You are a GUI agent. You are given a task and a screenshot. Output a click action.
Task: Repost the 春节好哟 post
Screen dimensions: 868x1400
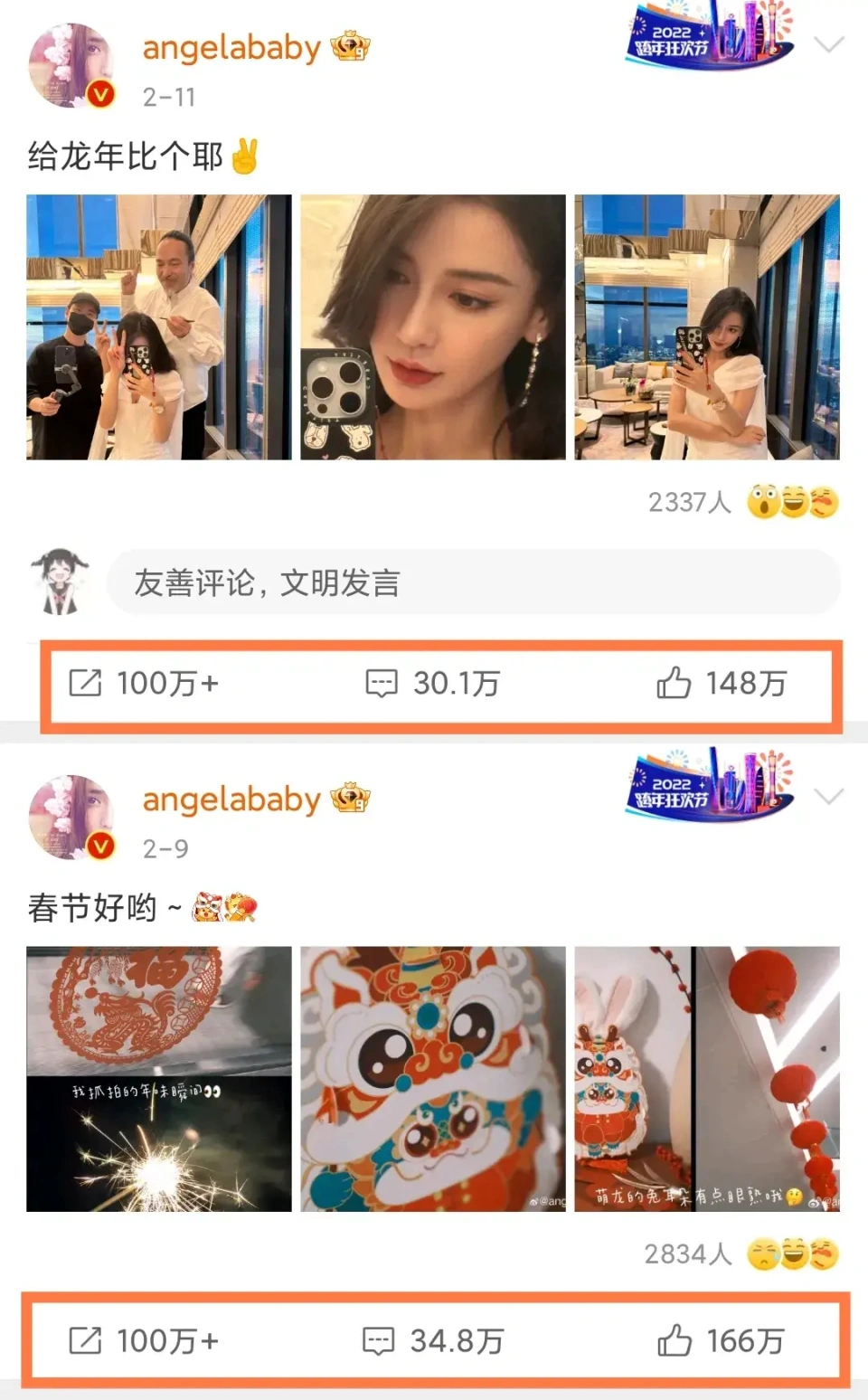click(x=144, y=1340)
